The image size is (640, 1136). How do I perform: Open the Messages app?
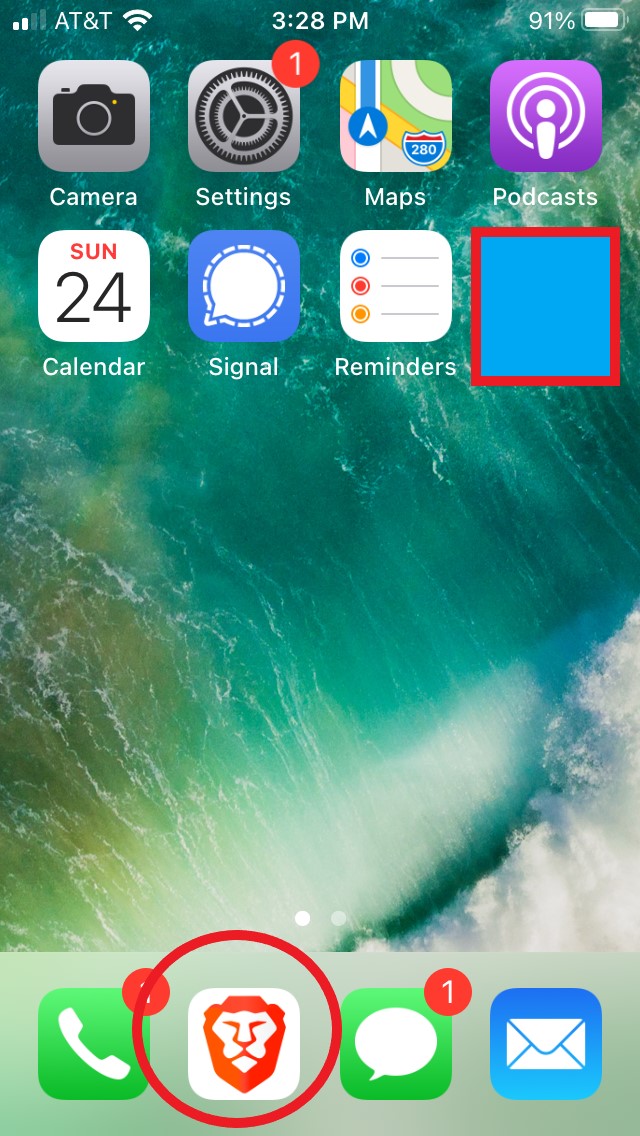(x=395, y=1043)
